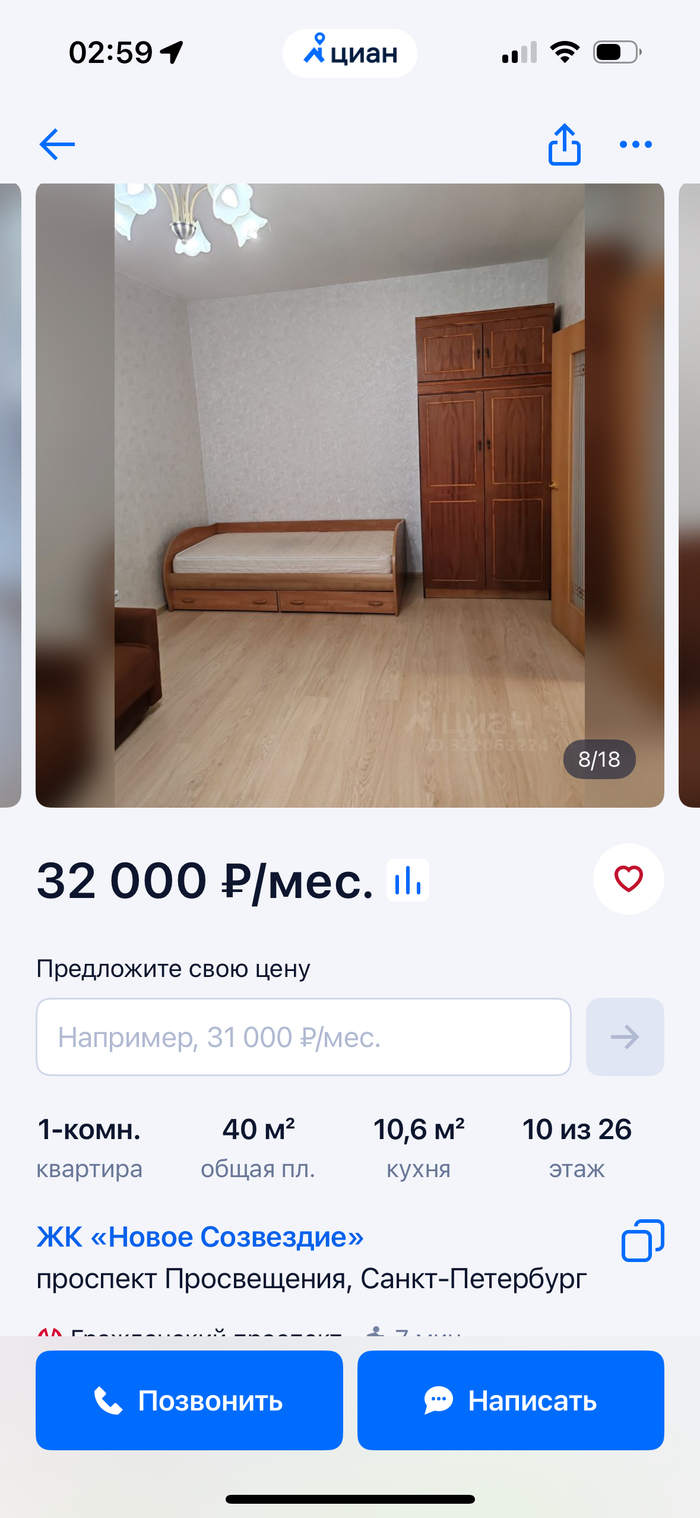The image size is (700, 1518).
Task: Open ЖК «Новое Созвездие» link
Action: click(x=200, y=1237)
